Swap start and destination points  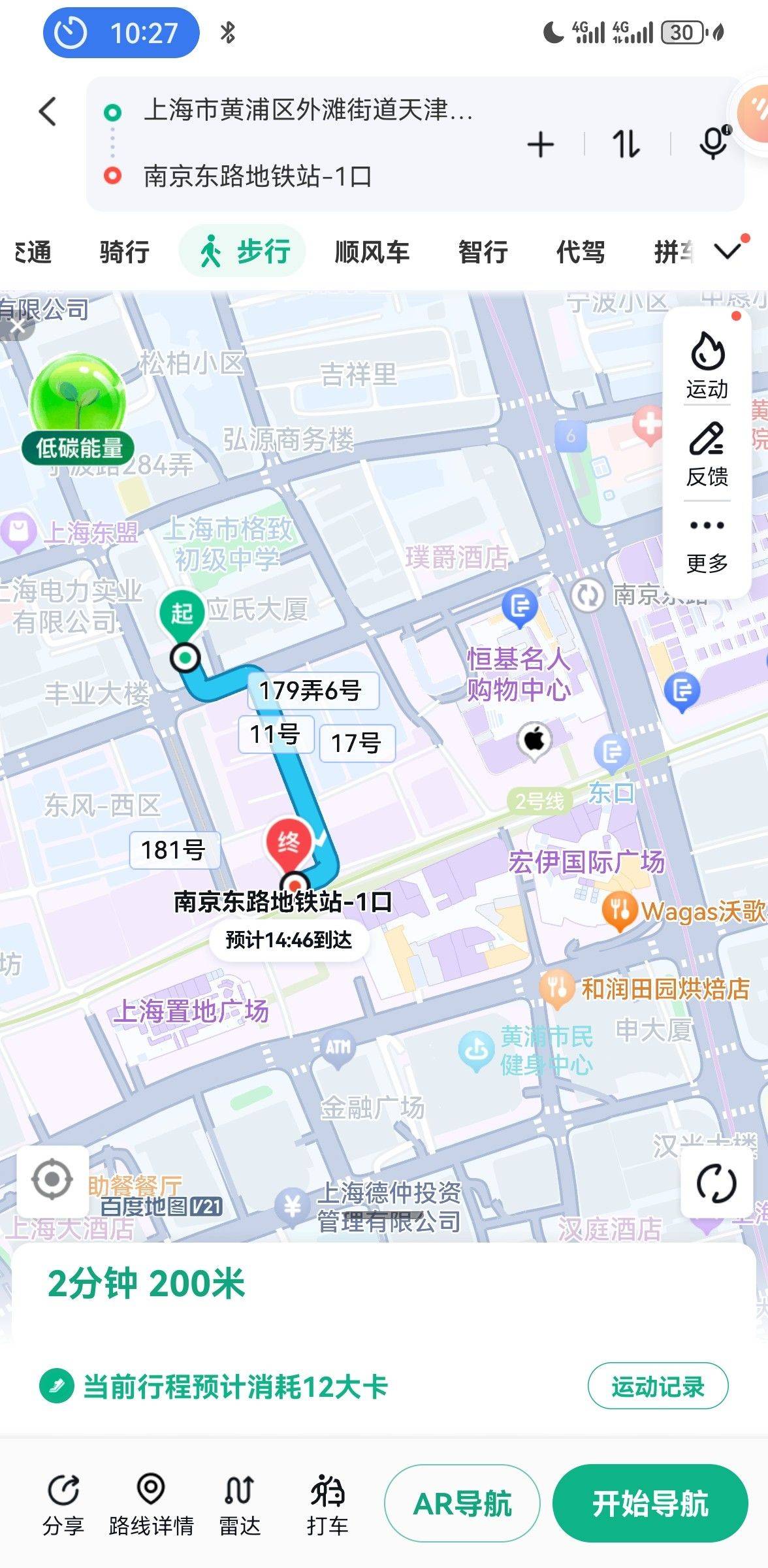point(626,144)
